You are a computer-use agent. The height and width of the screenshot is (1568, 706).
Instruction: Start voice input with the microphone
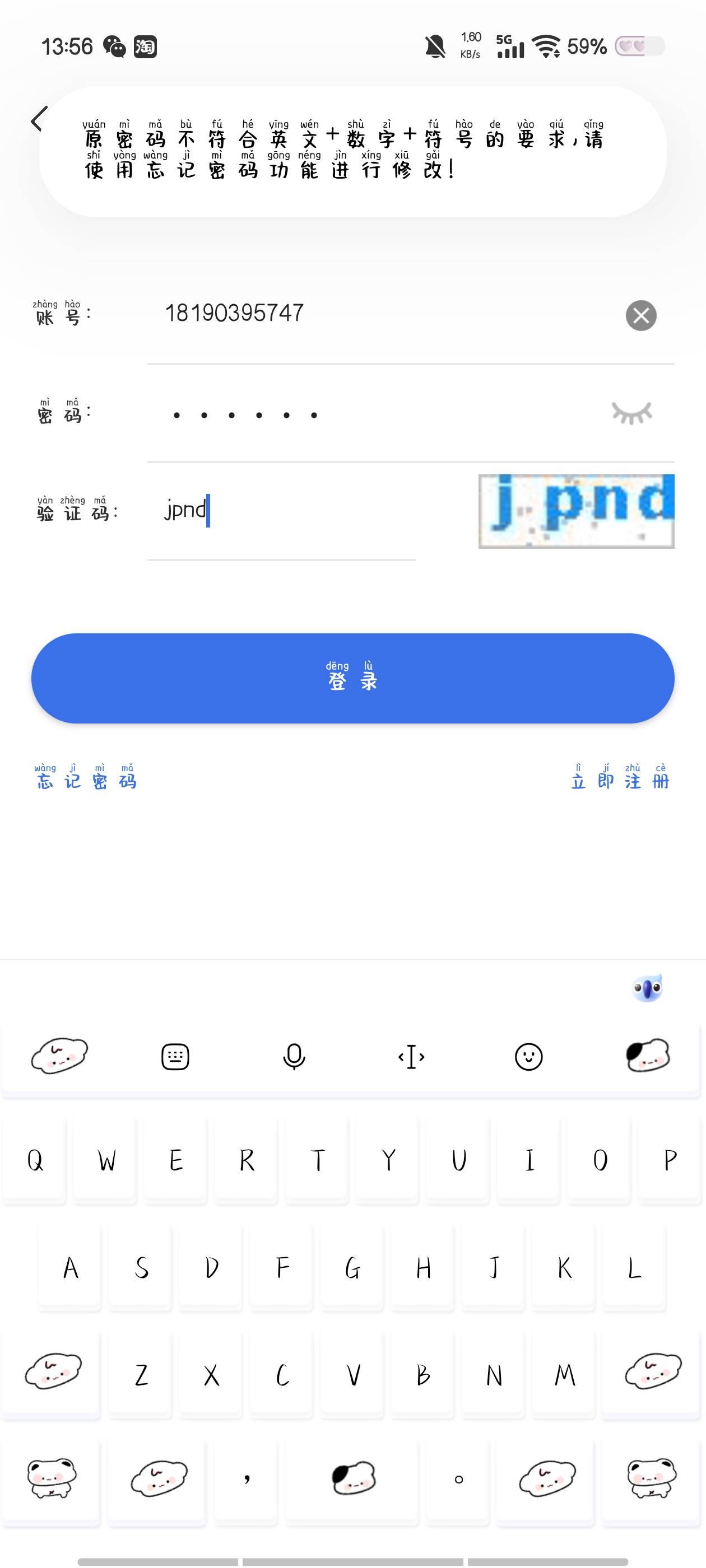click(x=294, y=1057)
